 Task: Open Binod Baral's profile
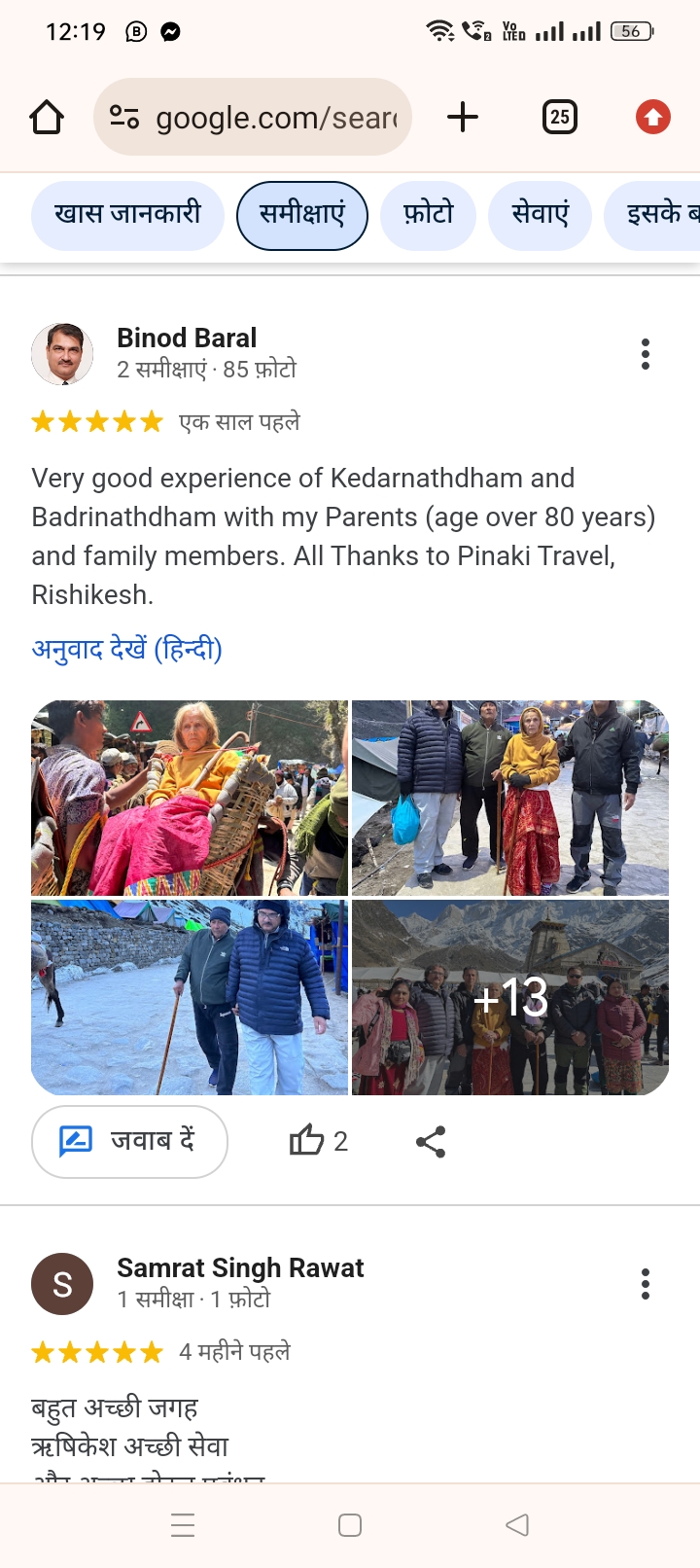(186, 338)
